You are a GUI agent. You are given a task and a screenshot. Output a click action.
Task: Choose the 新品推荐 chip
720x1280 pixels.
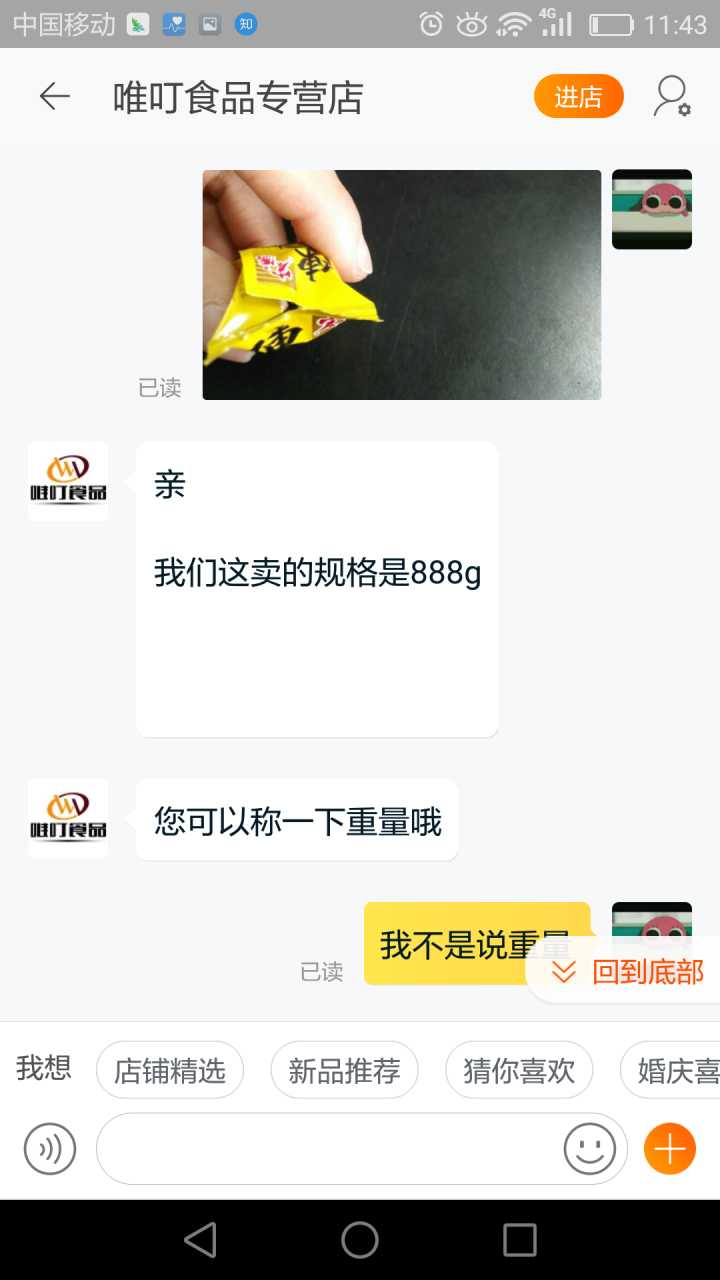(x=344, y=1071)
